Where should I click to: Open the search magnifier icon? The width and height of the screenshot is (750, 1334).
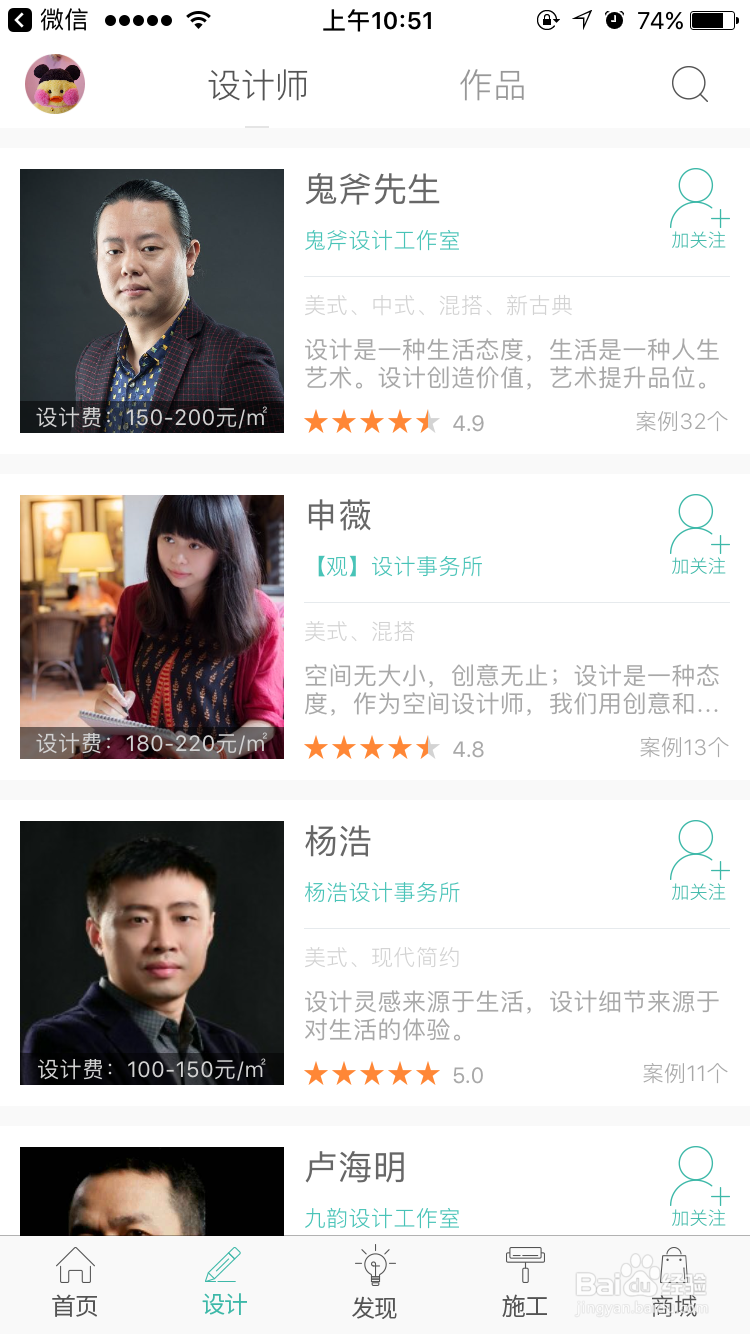click(x=688, y=86)
